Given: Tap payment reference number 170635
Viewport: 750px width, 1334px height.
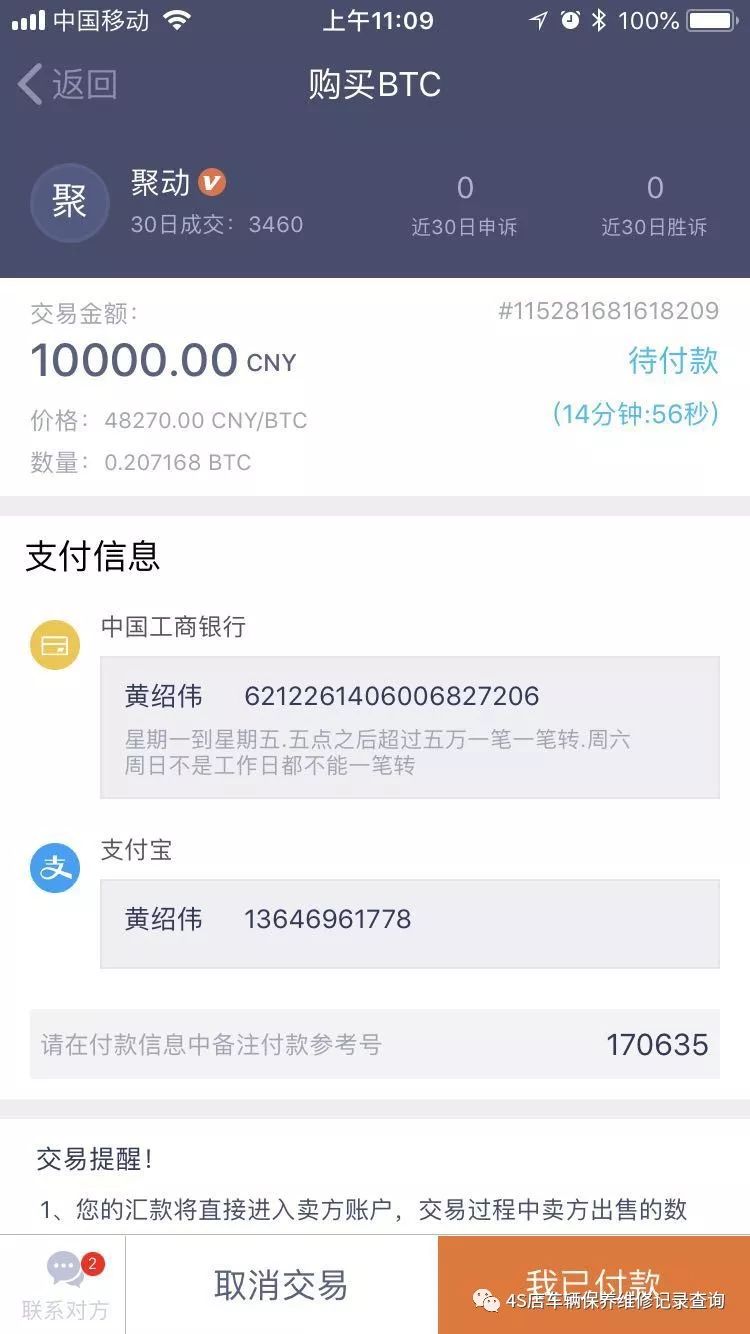Looking at the screenshot, I should (x=656, y=1045).
